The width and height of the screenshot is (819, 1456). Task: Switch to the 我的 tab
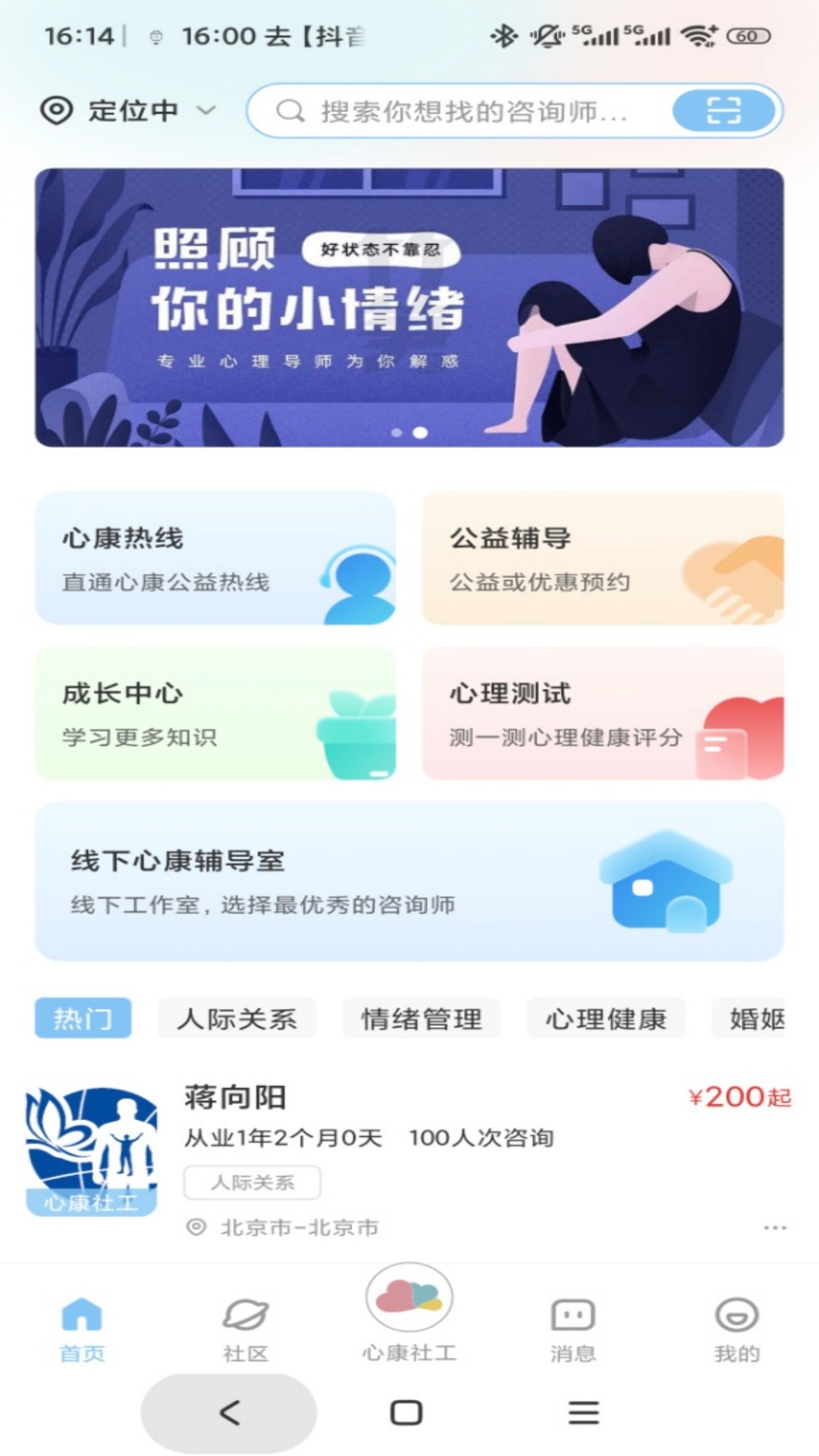(736, 1329)
